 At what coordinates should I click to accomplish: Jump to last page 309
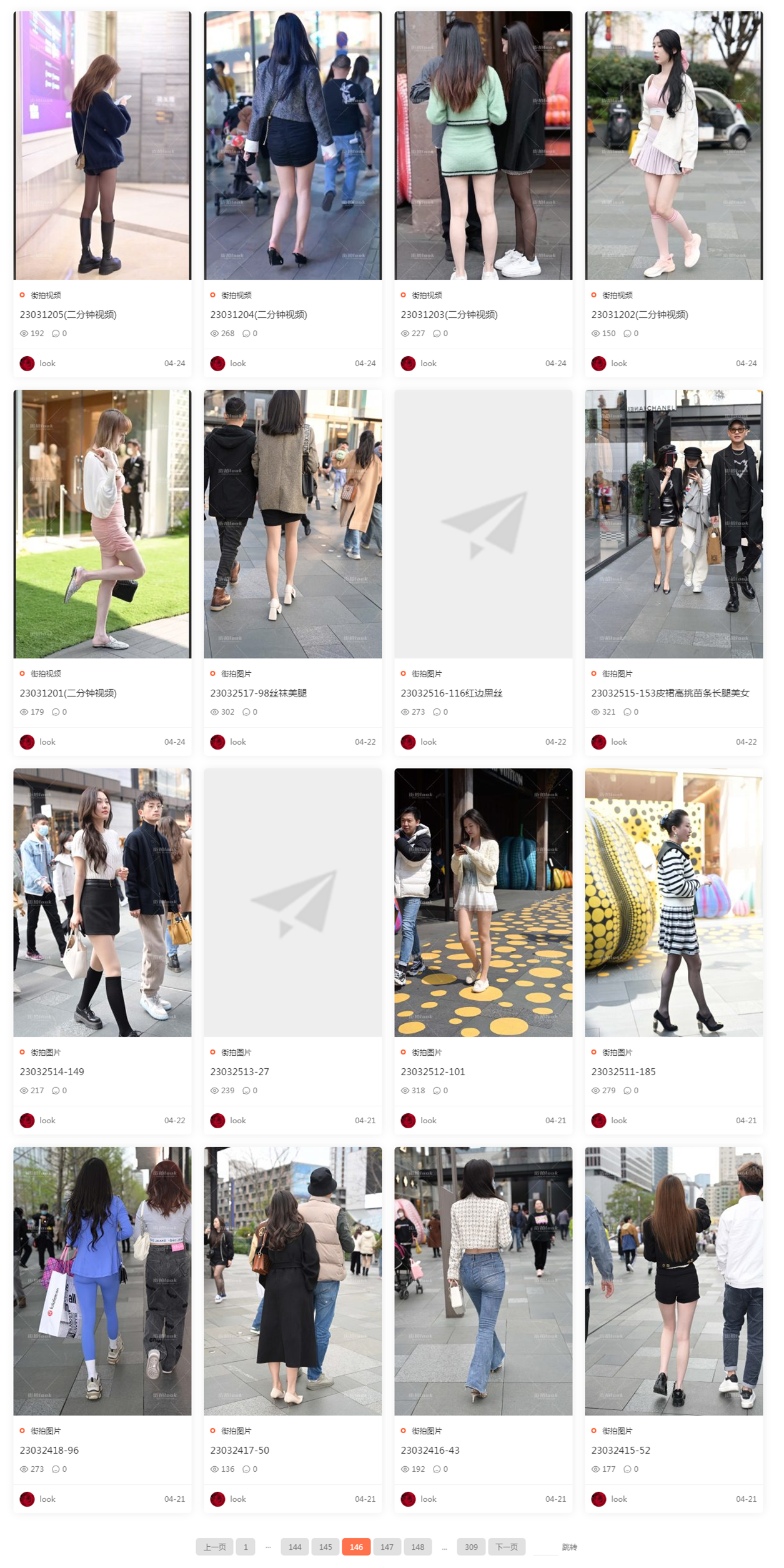coord(471,1547)
